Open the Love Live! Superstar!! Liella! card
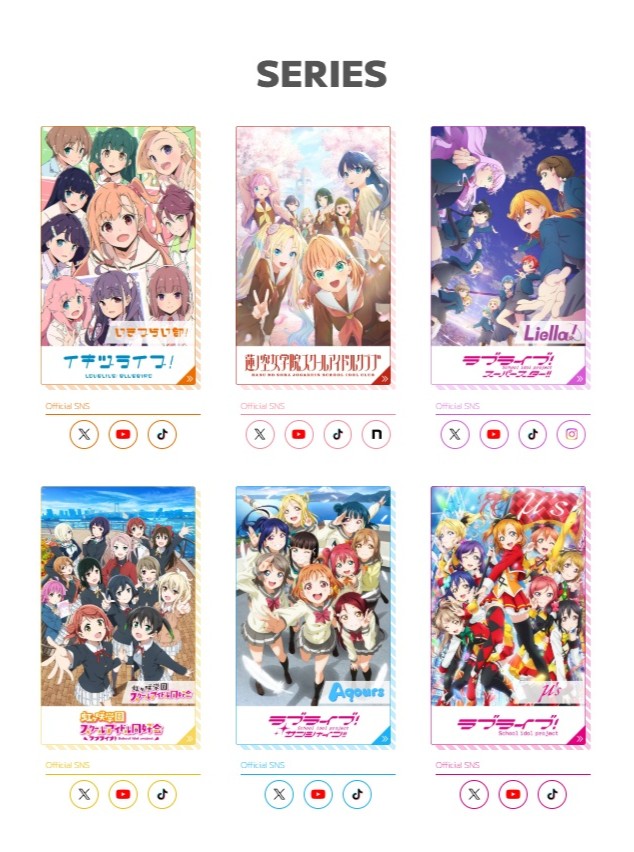Viewport: 634px width, 852px height. click(x=508, y=255)
